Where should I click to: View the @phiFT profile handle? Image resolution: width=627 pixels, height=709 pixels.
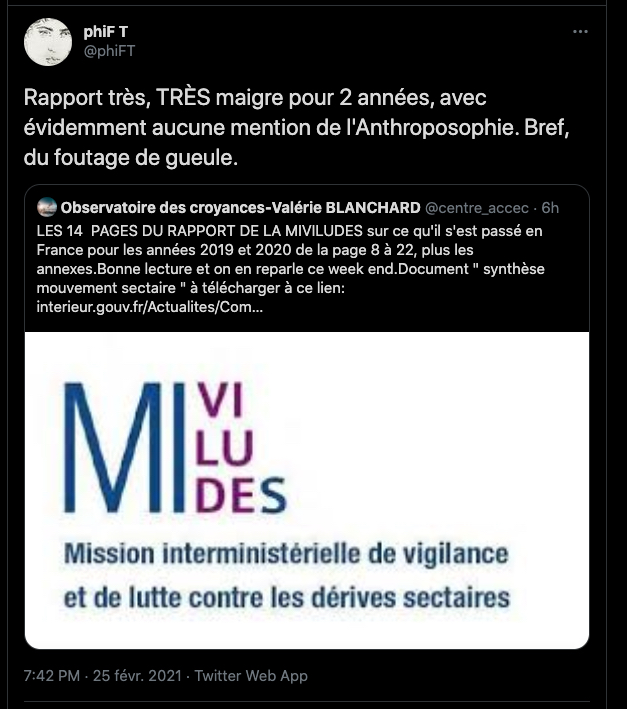tap(110, 51)
